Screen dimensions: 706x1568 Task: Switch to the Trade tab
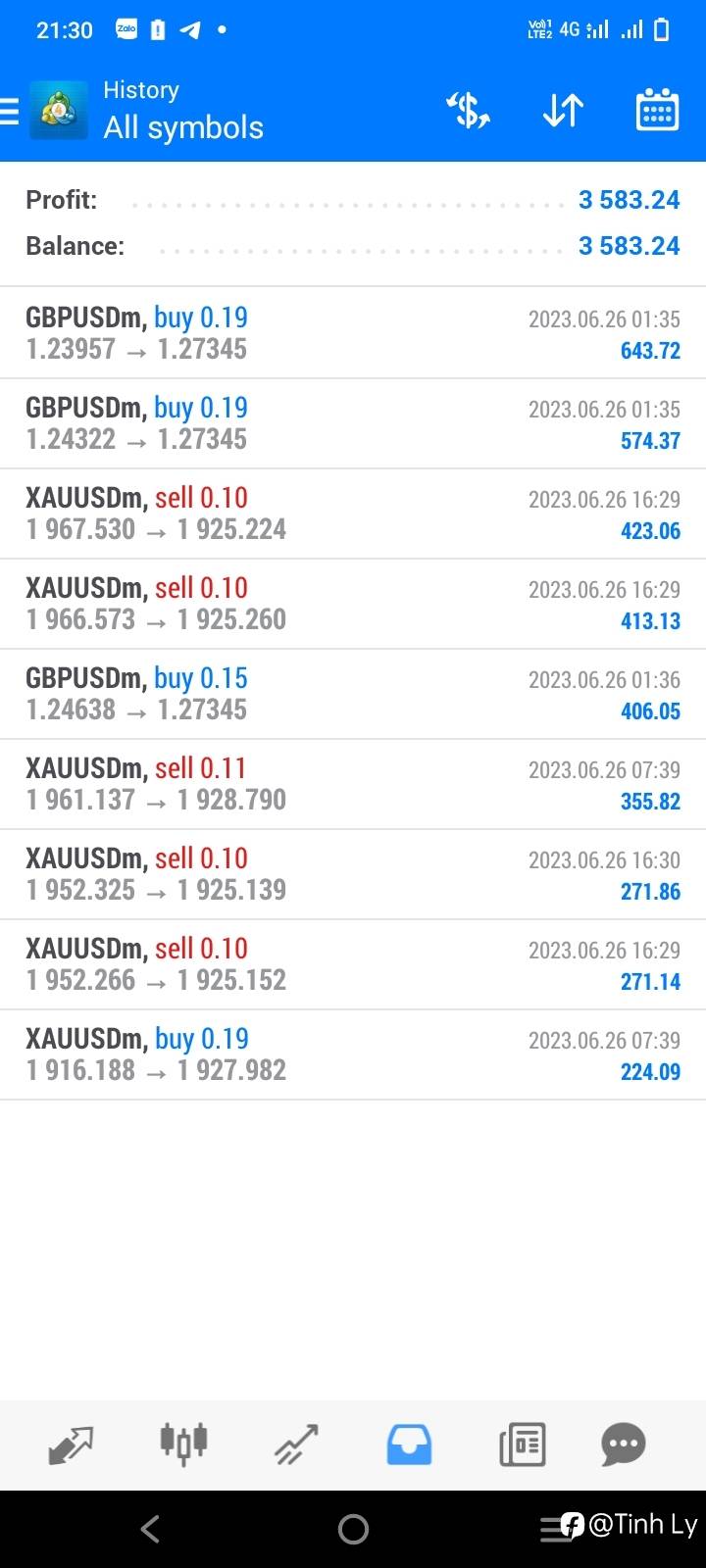point(296,1445)
